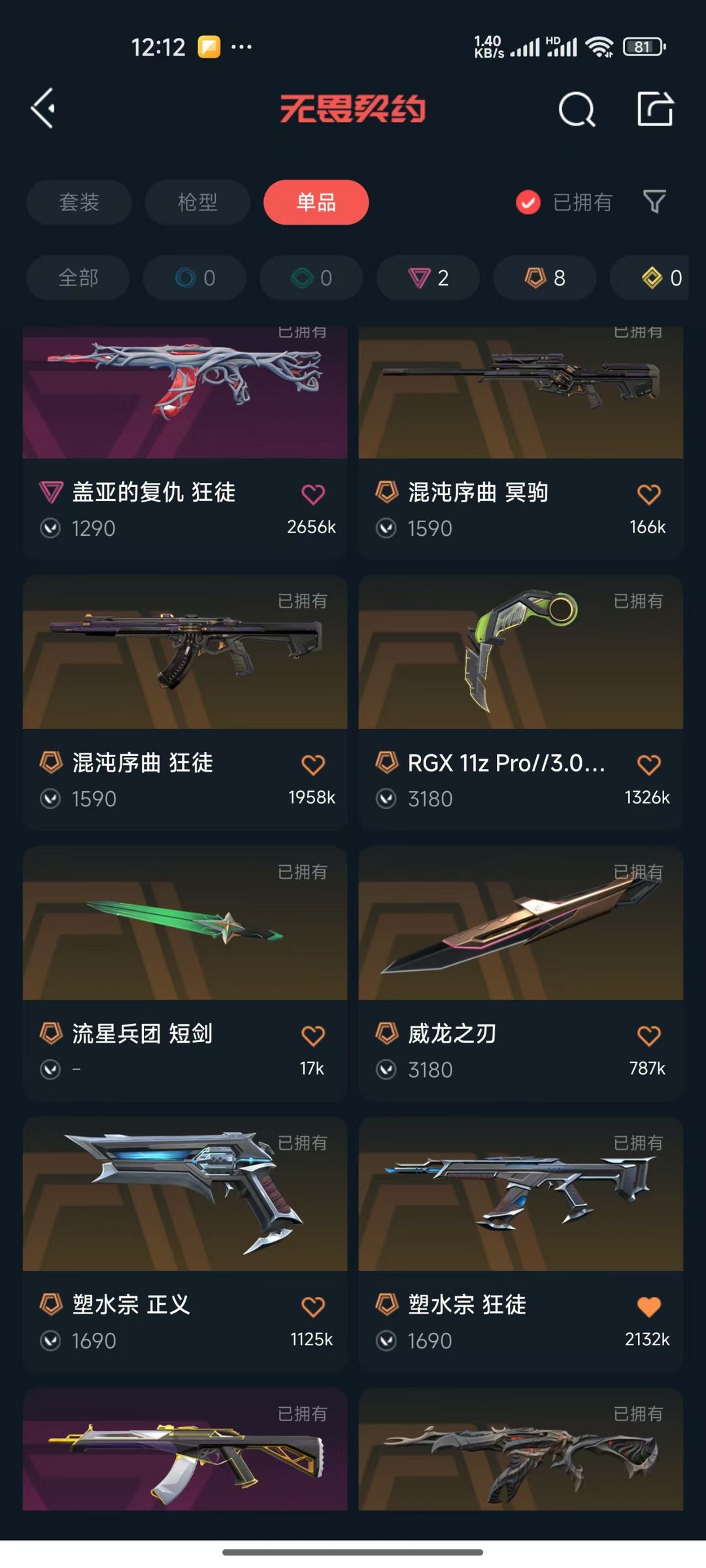706x1568 pixels.
Task: Open the 混沌序曲 狂徒 skin card
Action: click(185, 653)
